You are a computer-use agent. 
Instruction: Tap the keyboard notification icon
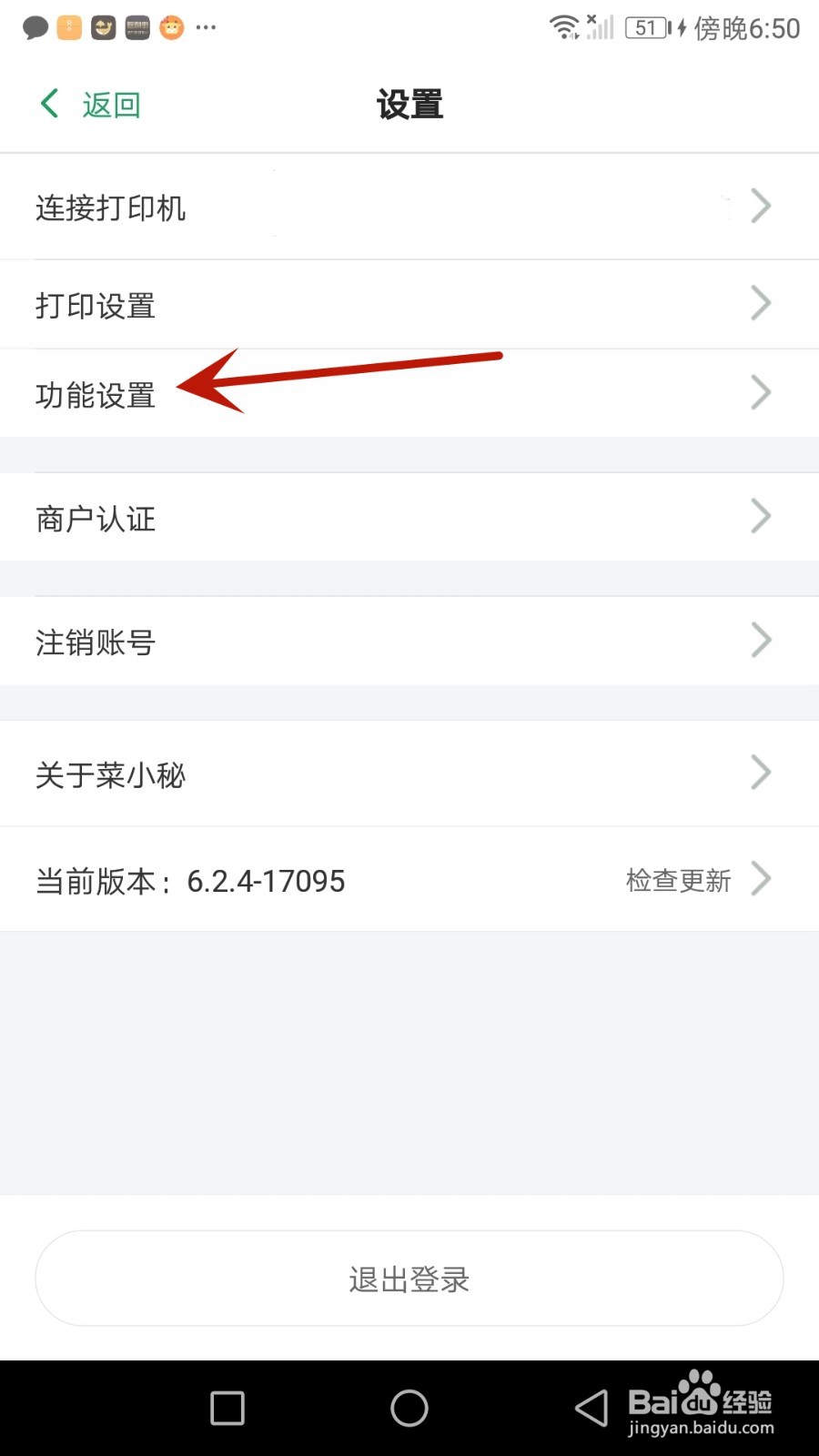tap(136, 27)
